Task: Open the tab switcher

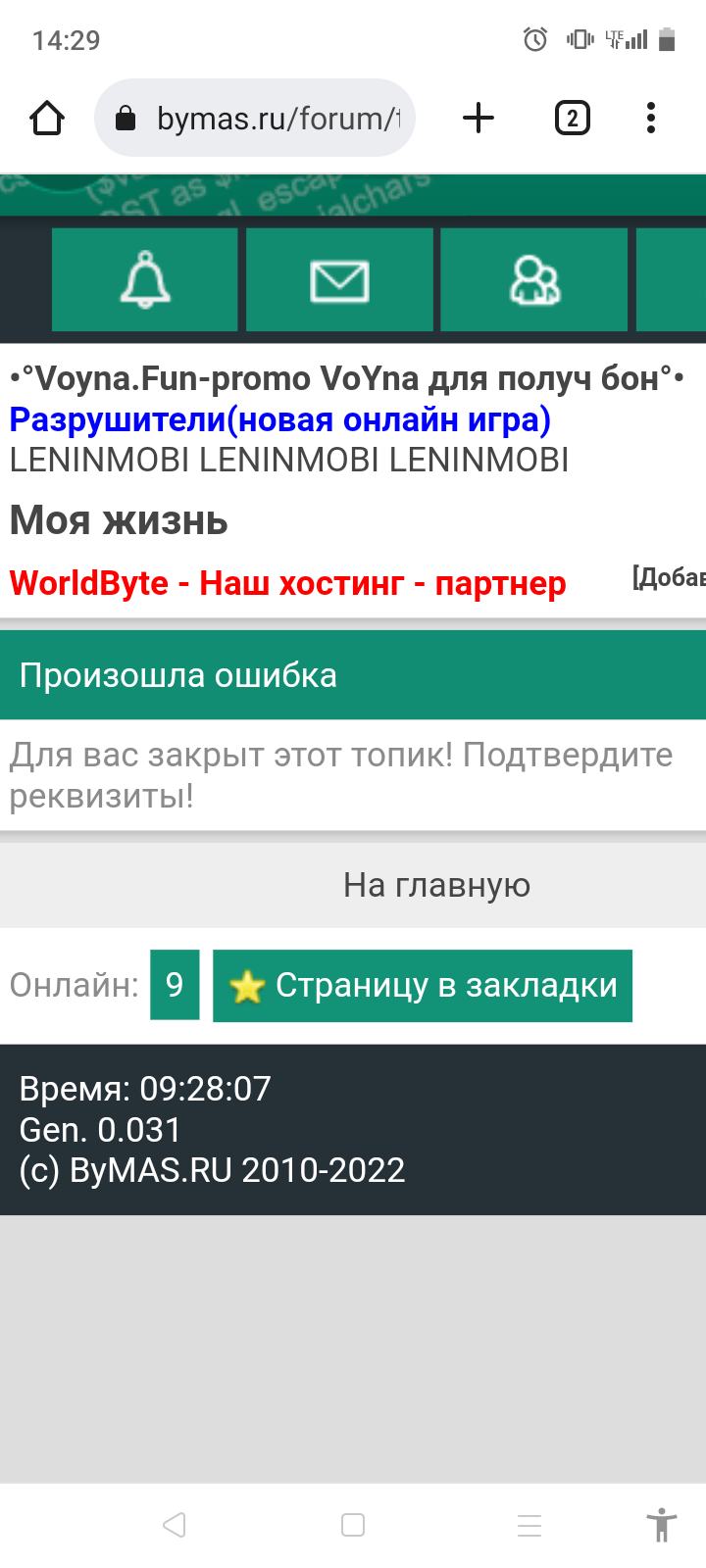Action: (x=572, y=119)
